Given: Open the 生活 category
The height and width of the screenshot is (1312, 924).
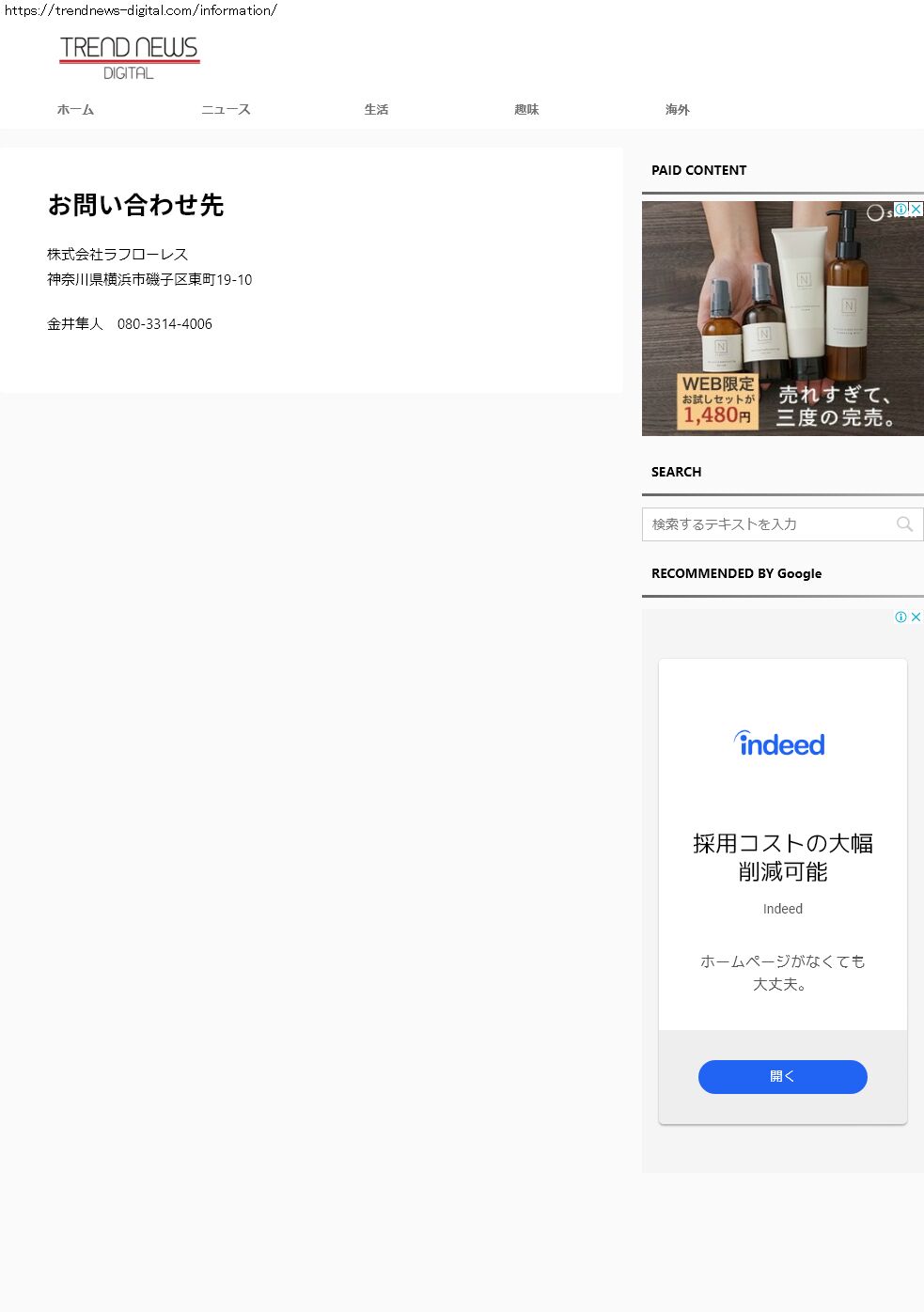Looking at the screenshot, I should 376,110.
